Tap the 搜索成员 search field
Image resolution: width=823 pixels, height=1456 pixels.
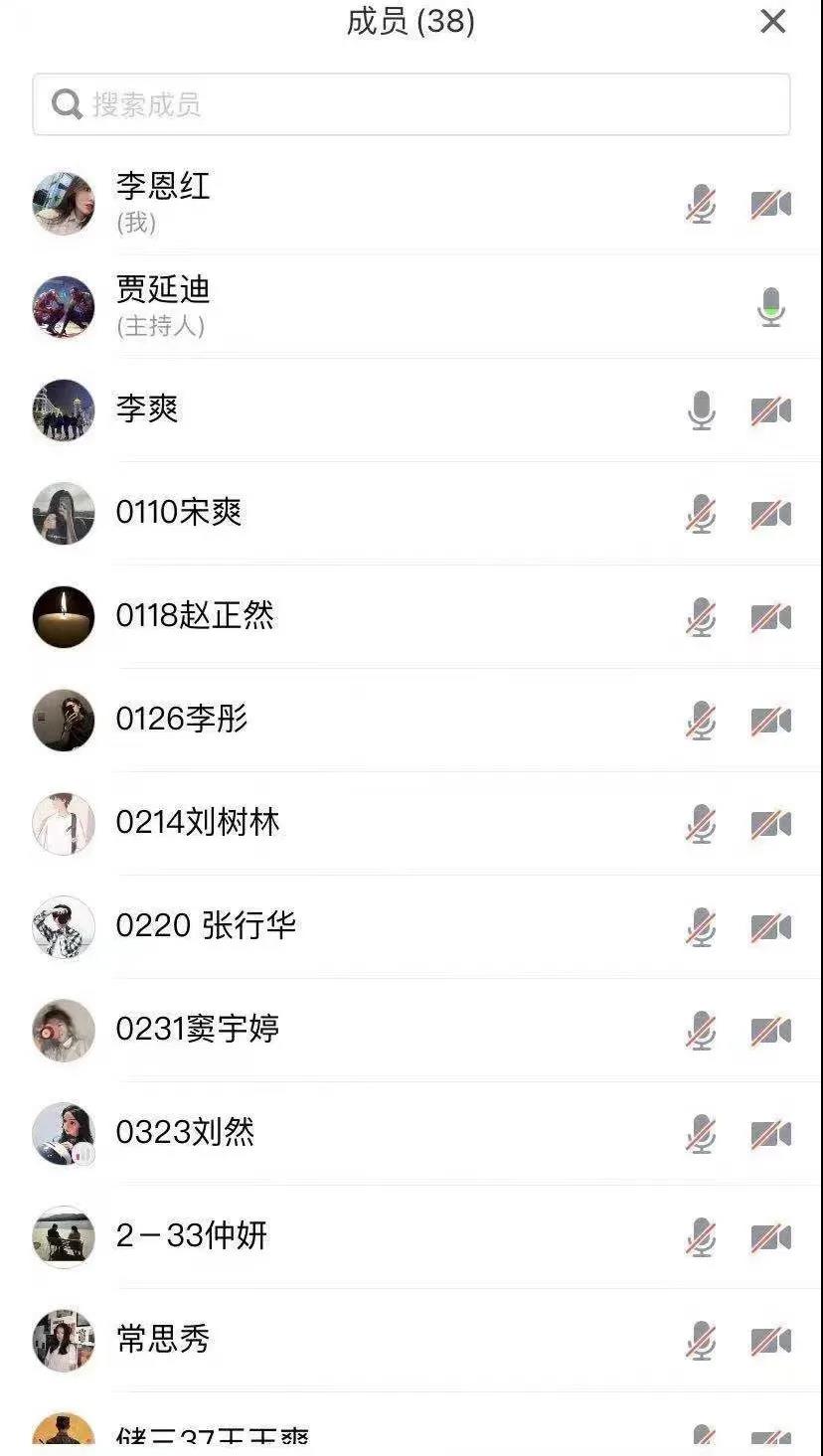pos(411,104)
